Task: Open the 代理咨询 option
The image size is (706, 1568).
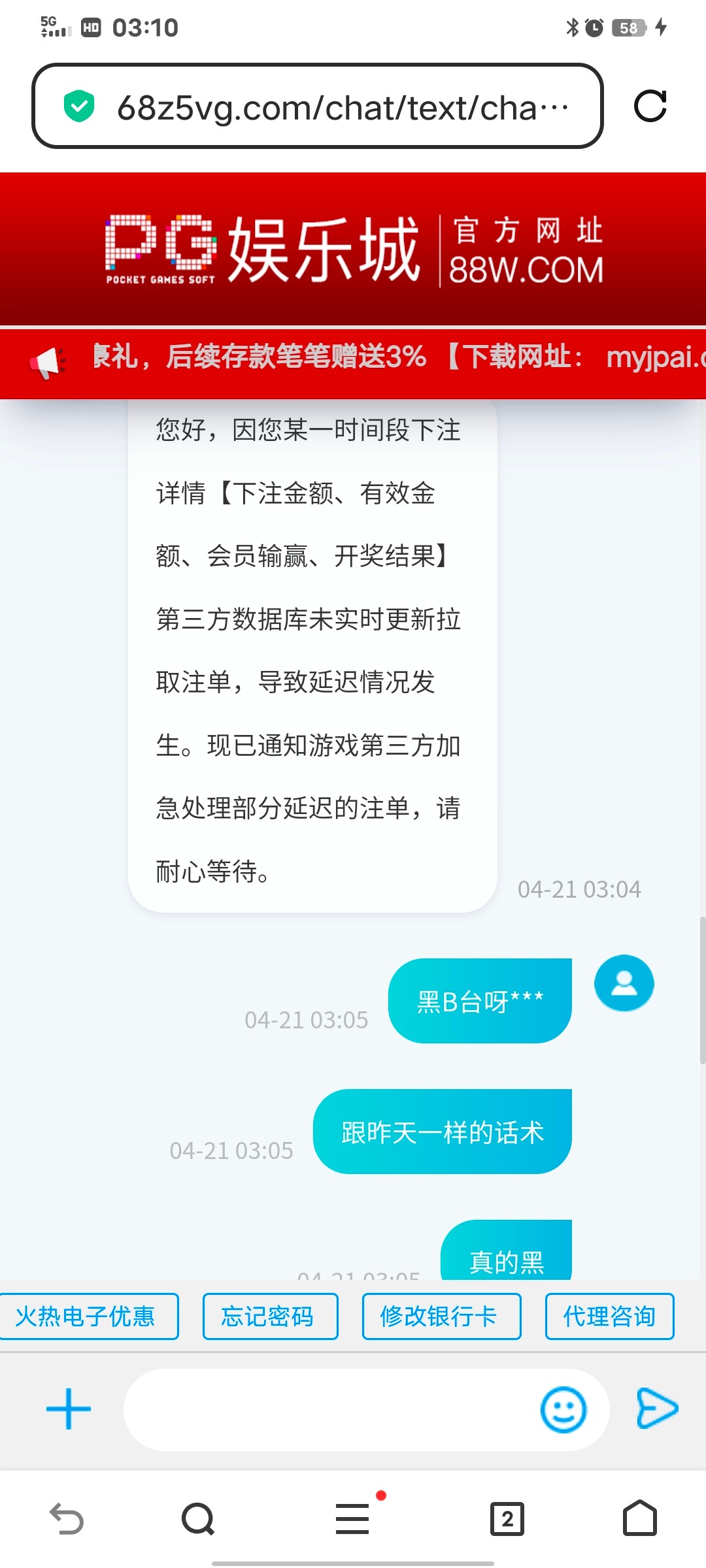Action: [x=609, y=1316]
